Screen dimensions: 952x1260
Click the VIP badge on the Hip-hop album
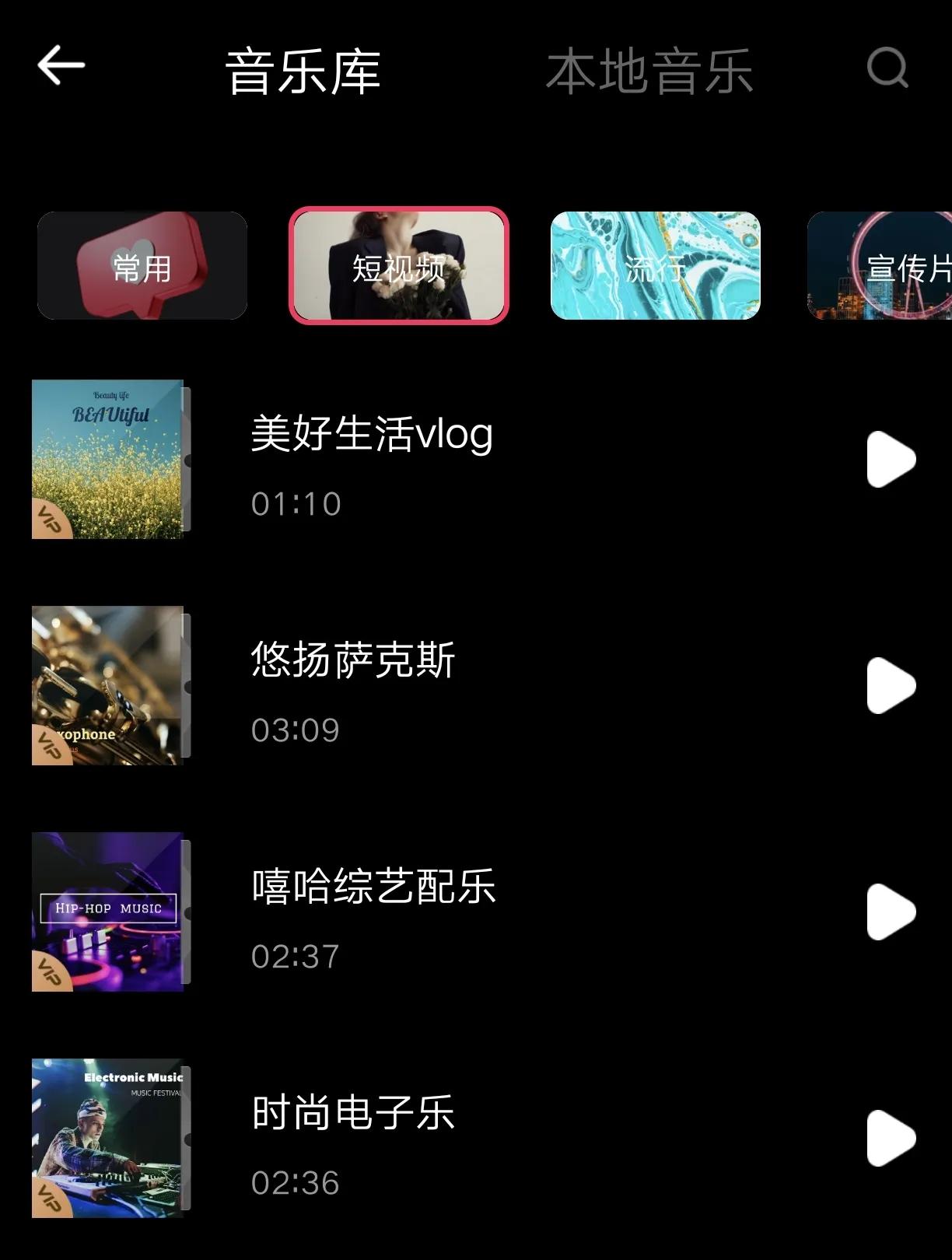48,971
